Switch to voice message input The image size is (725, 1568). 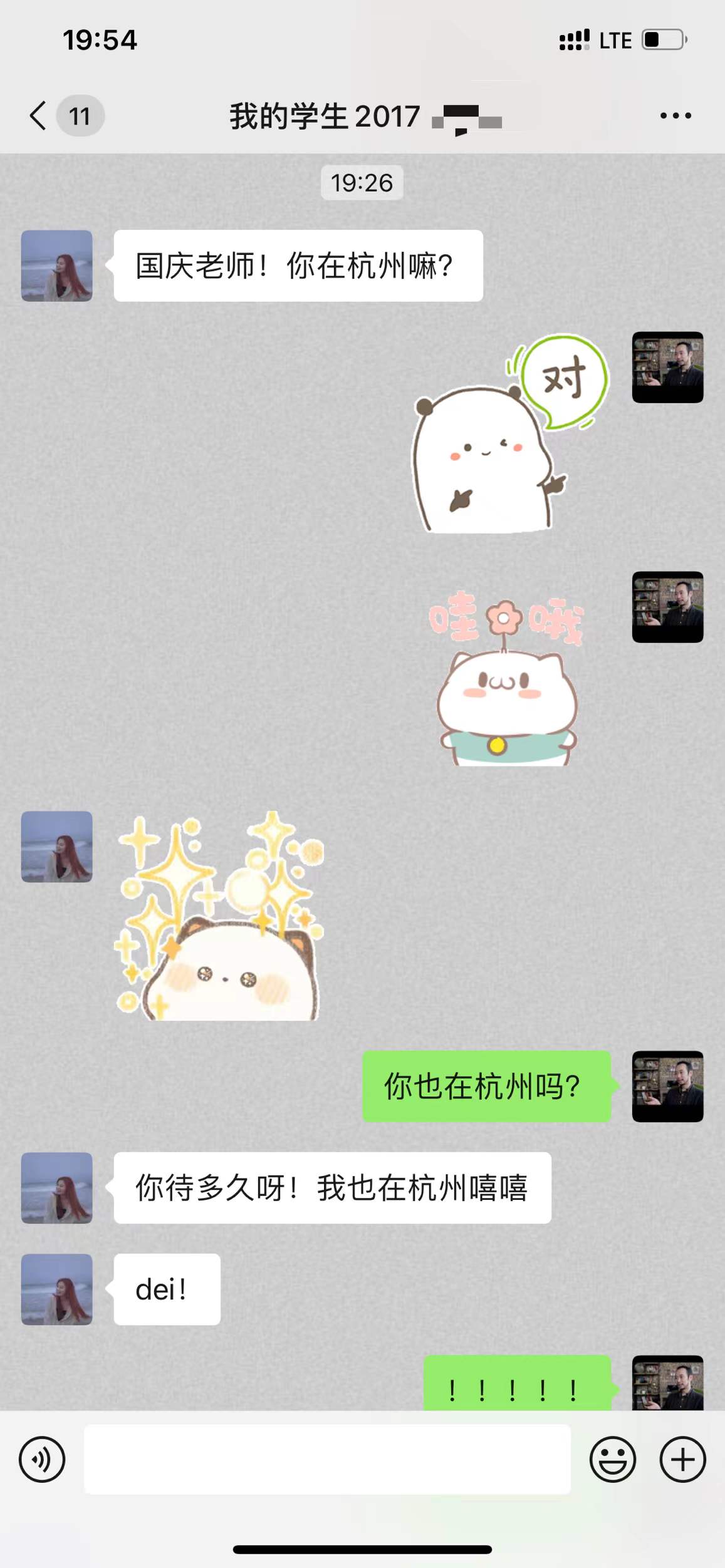tap(42, 1459)
